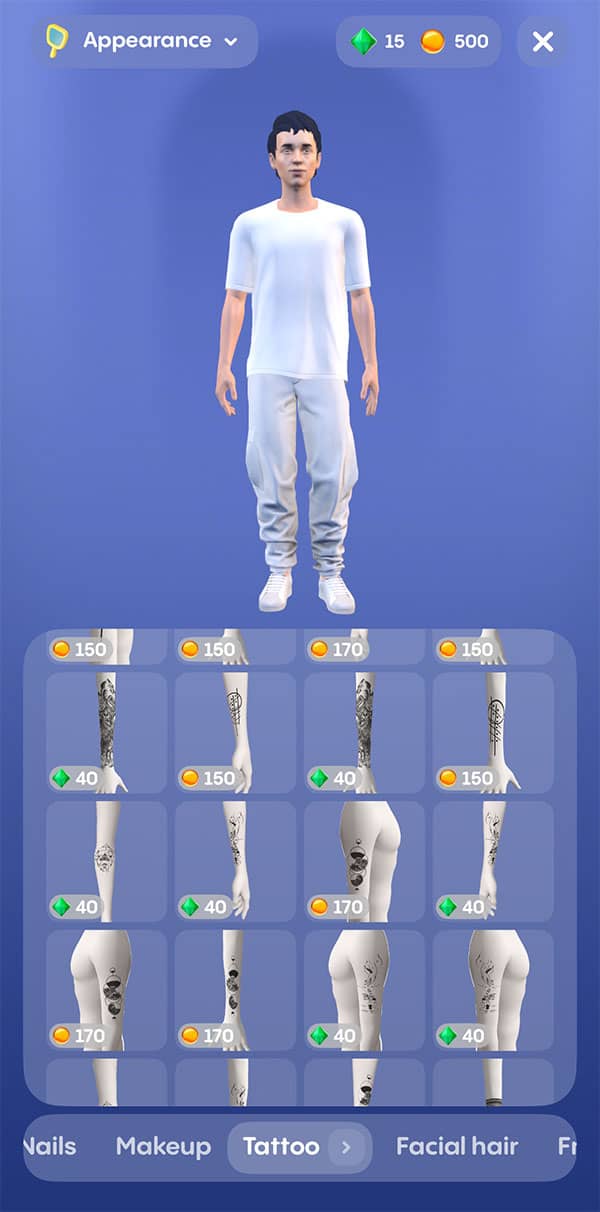
Task: Open the gems and coins balance
Action: (x=418, y=41)
